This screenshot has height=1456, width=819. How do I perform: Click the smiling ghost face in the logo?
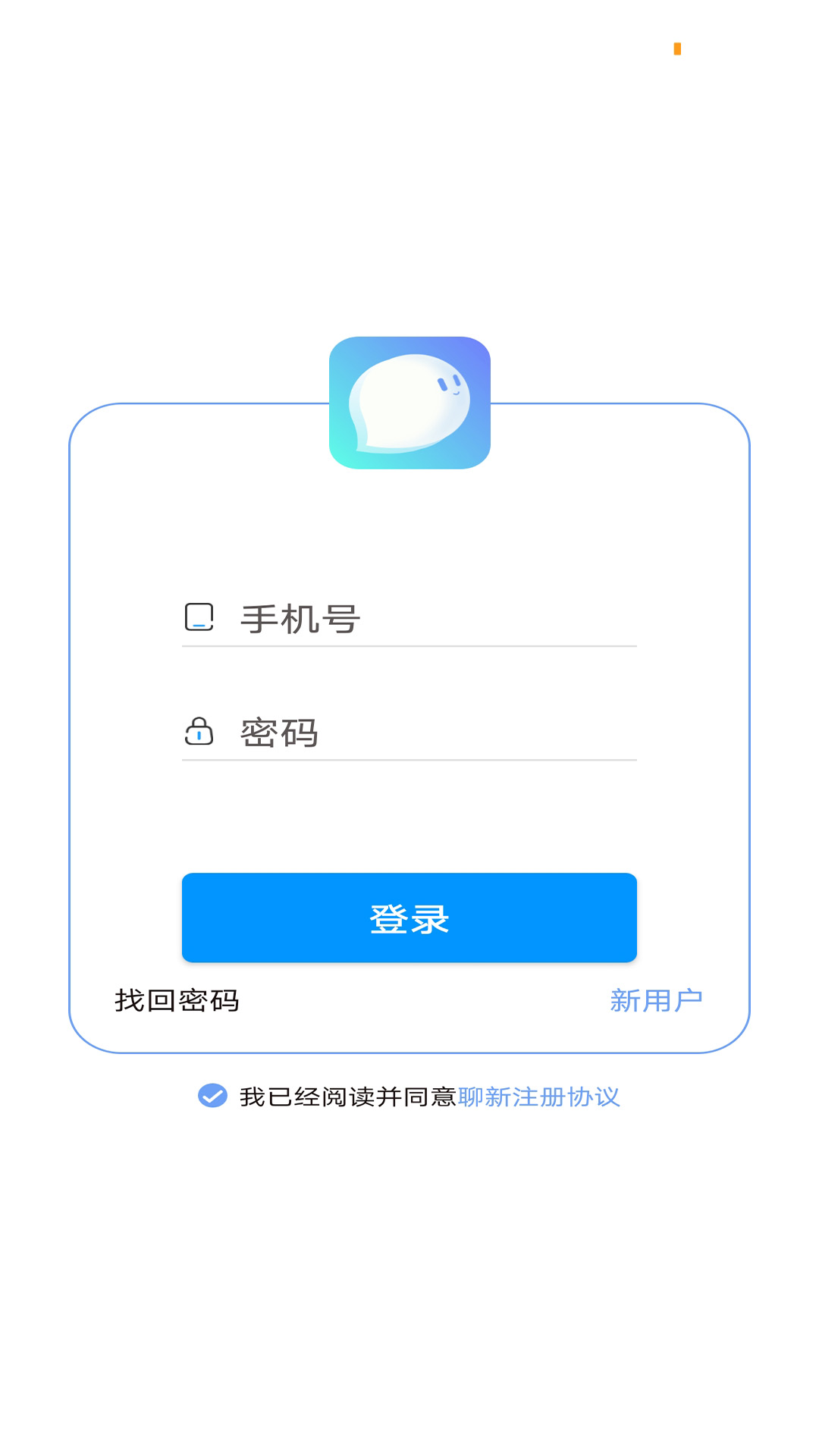click(447, 387)
